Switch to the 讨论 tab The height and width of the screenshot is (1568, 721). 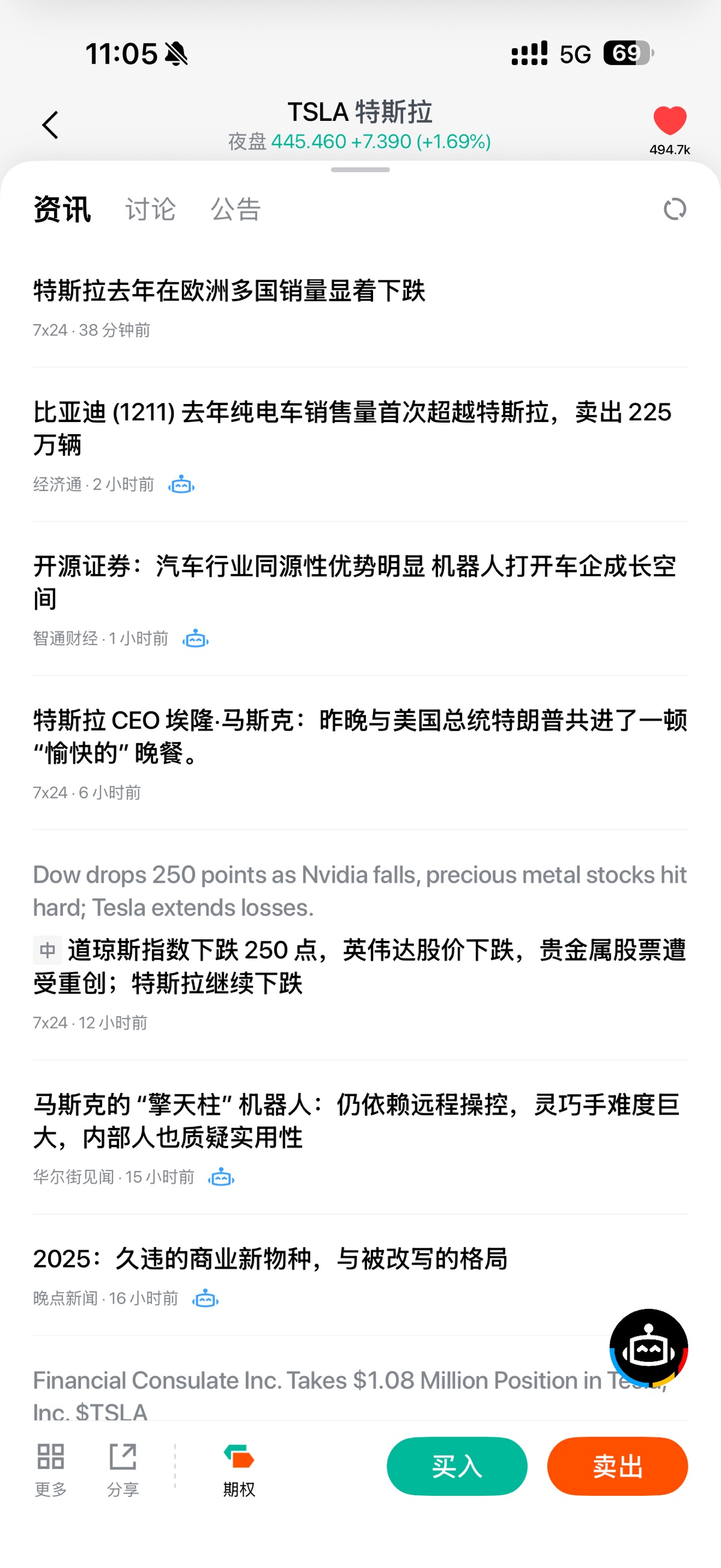click(x=150, y=209)
